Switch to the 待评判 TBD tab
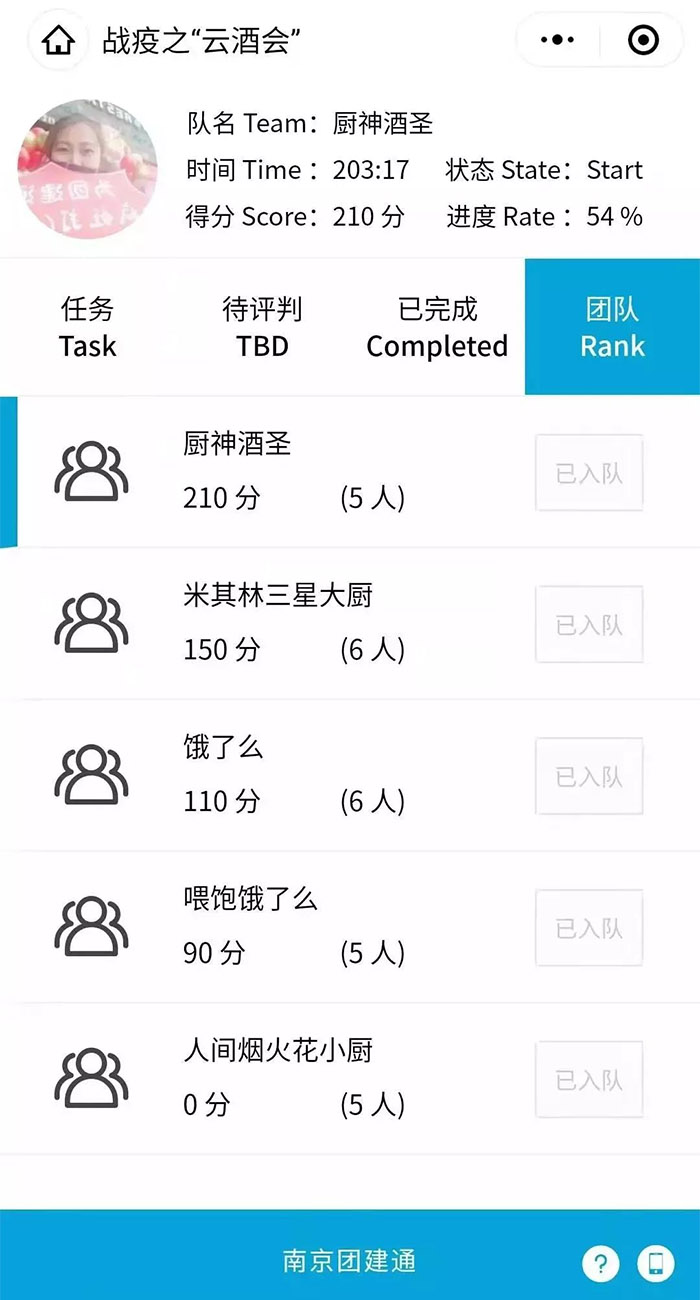Screen dimensions: 700x1300 [x=262, y=327]
